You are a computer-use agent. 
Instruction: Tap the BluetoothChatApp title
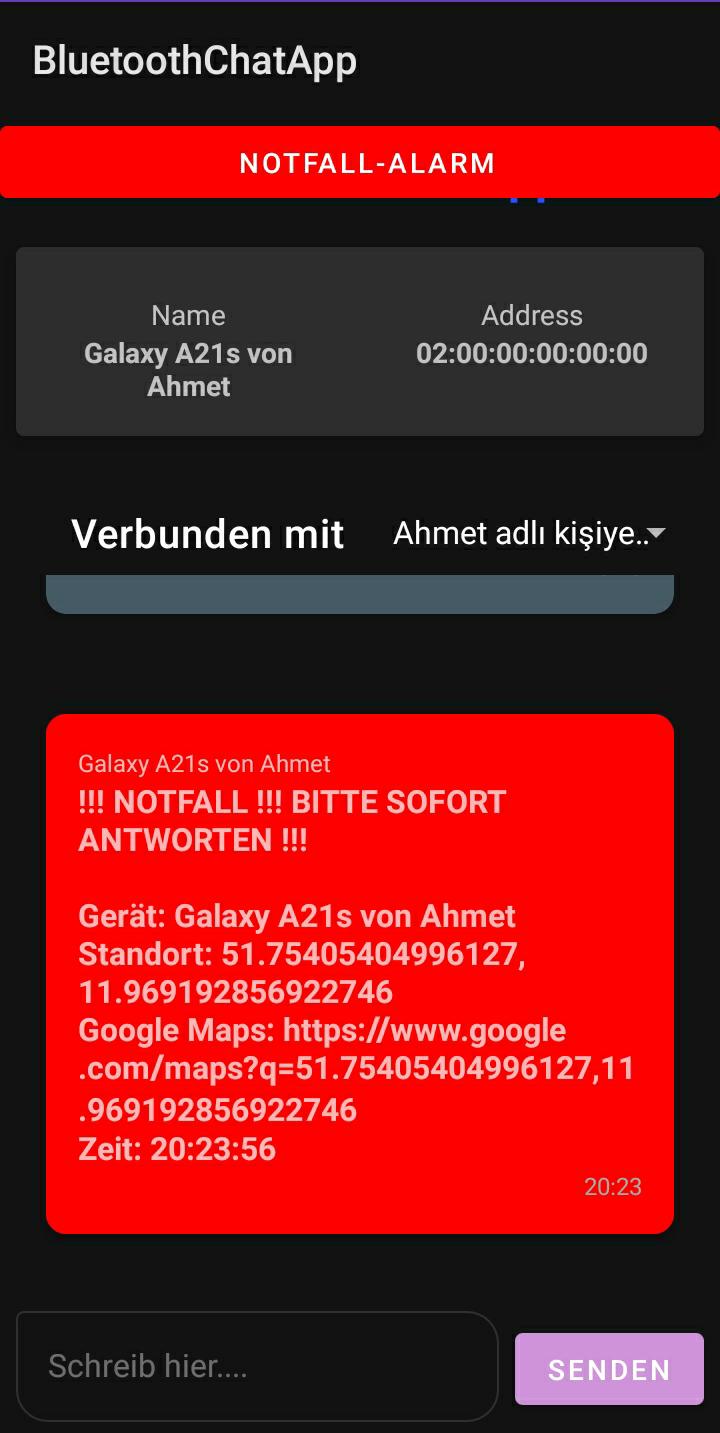(195, 60)
